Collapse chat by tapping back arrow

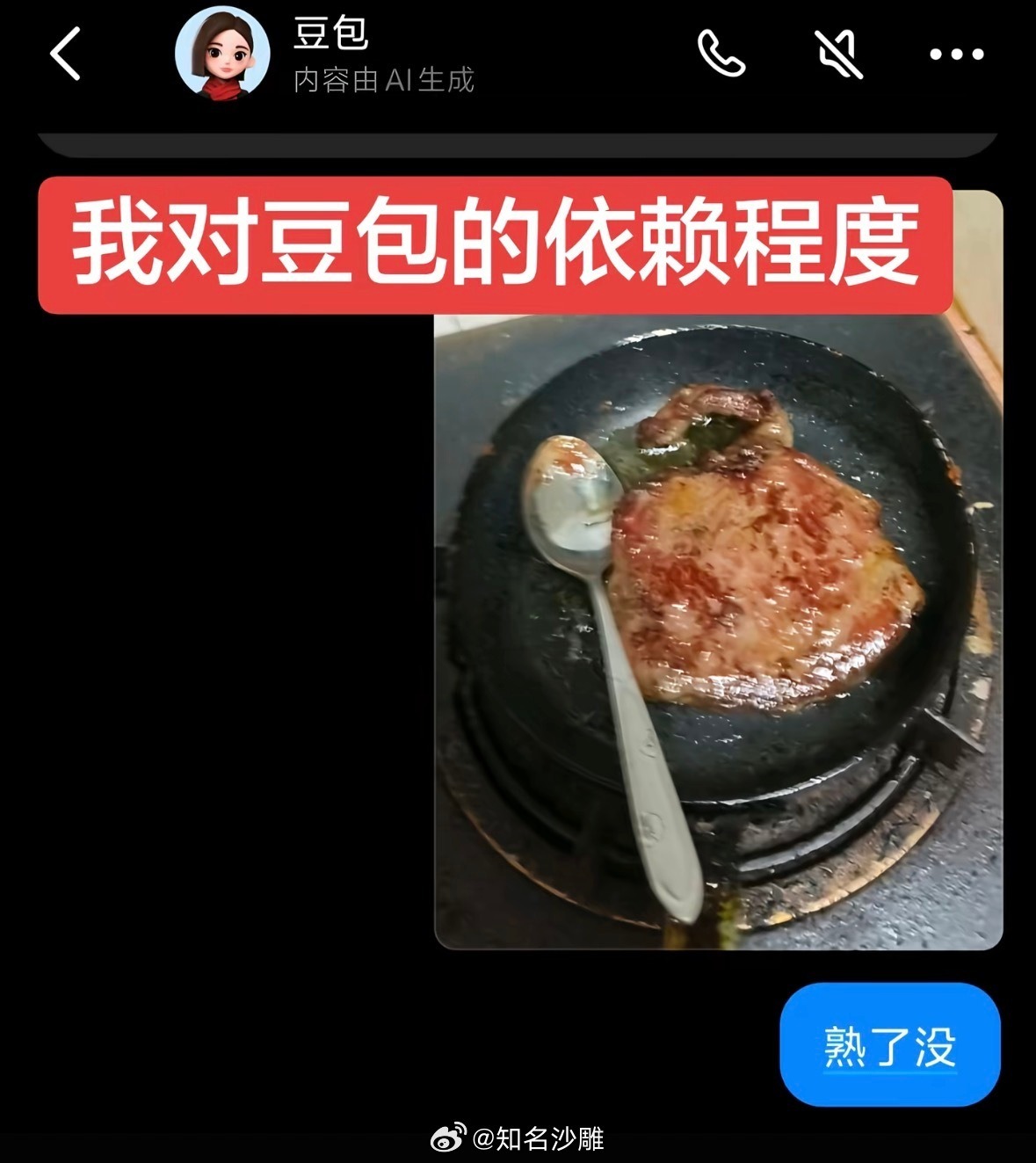click(x=63, y=53)
